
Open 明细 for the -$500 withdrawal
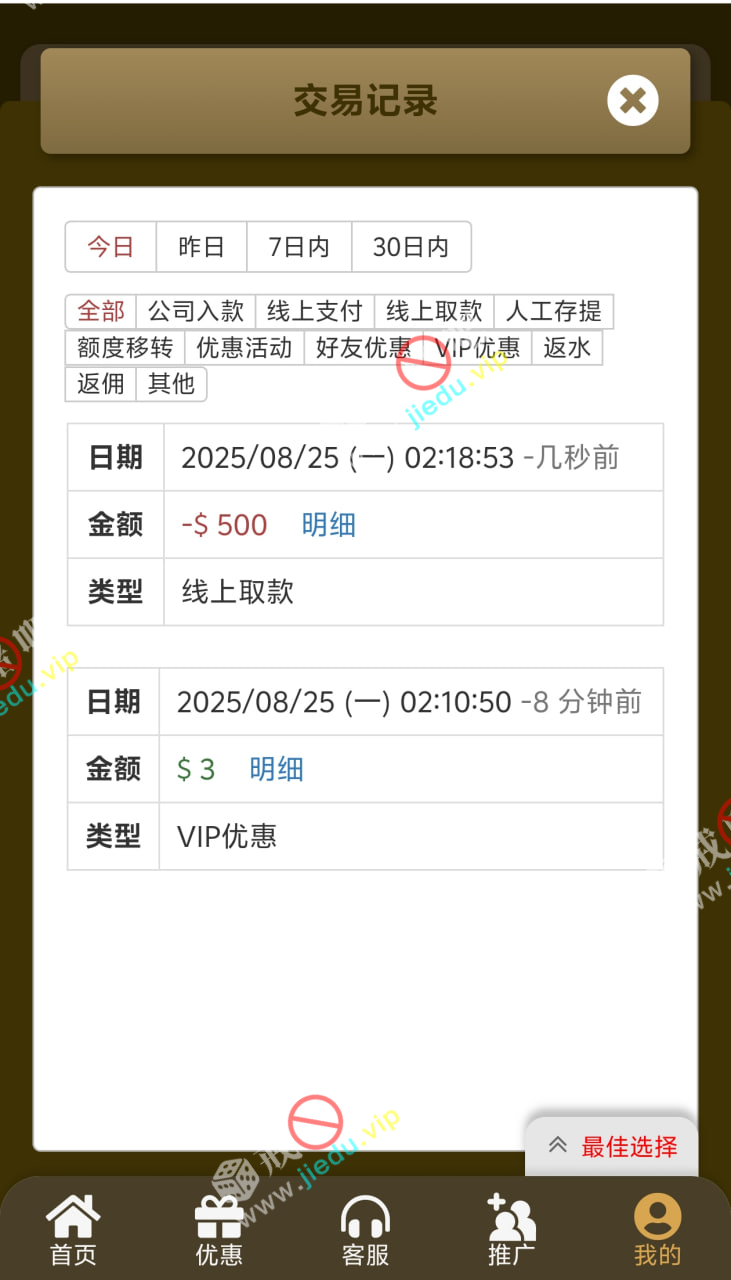[x=329, y=525]
